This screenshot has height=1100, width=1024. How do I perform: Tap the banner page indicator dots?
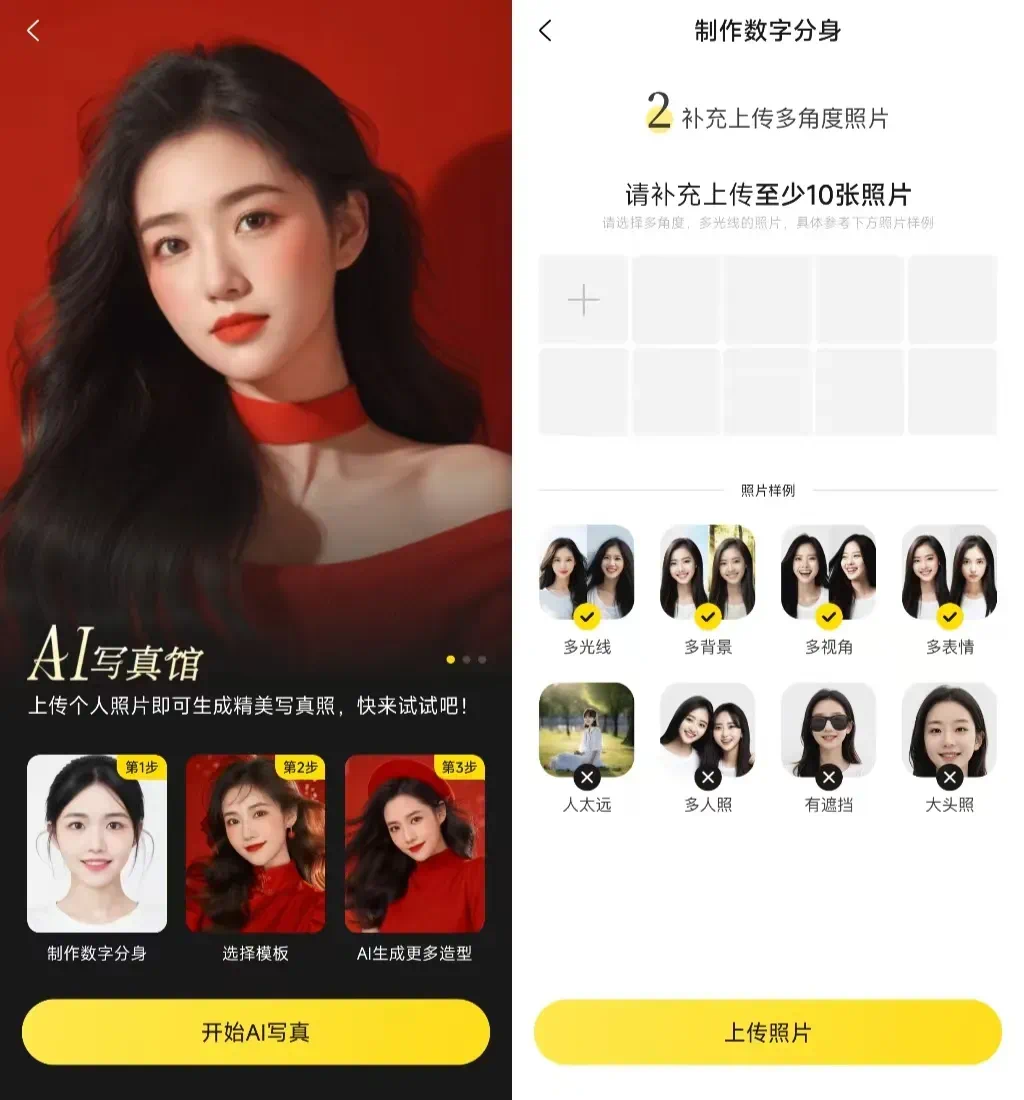coord(466,659)
